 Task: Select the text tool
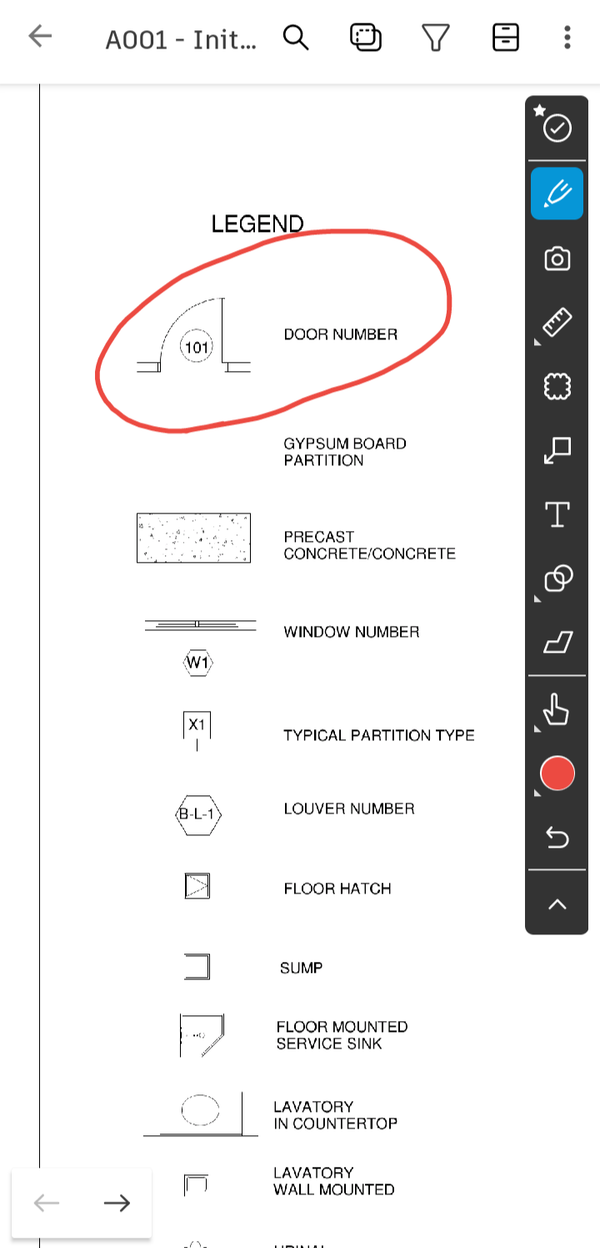pyautogui.click(x=557, y=515)
